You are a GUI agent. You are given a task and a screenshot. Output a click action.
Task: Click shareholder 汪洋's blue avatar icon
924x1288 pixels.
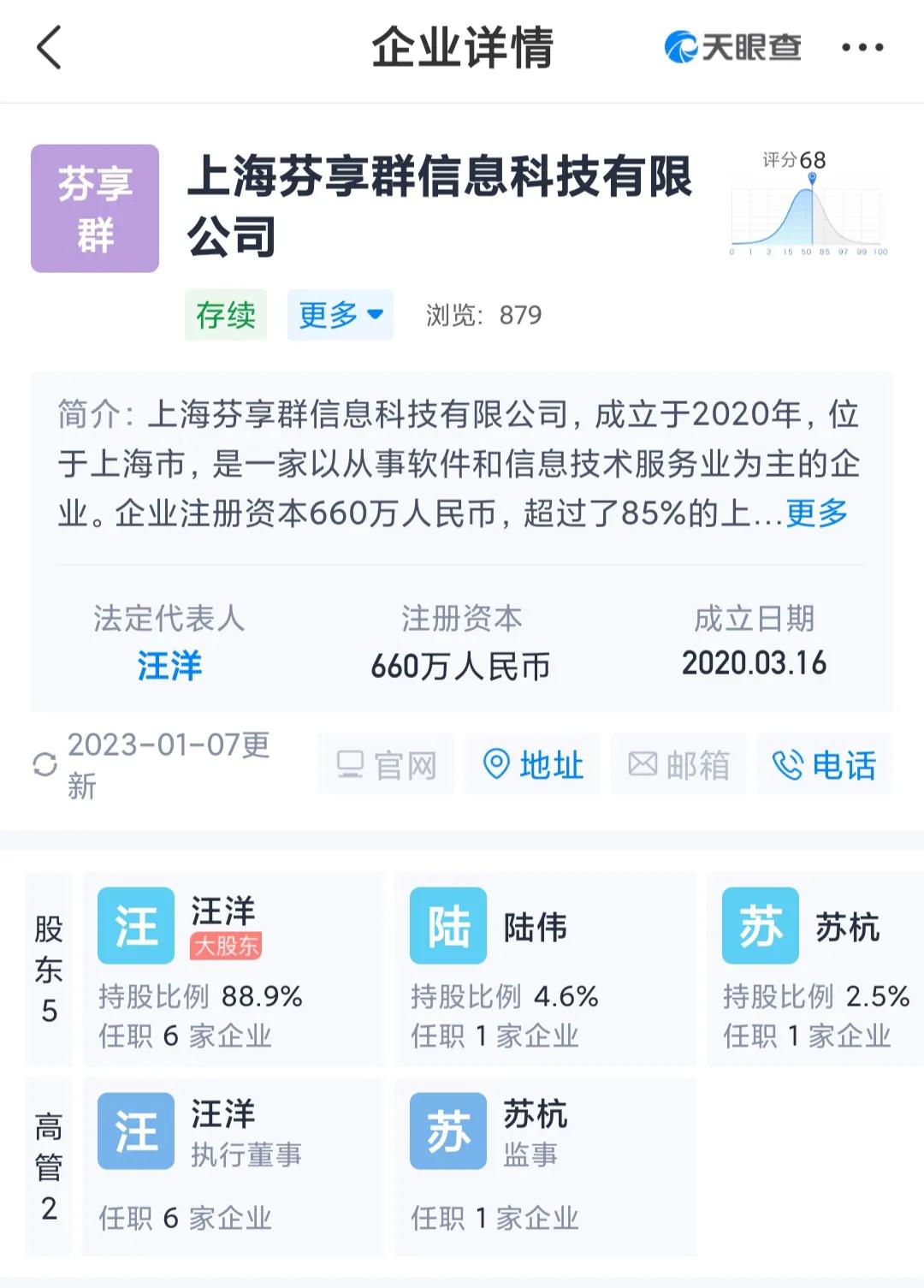coord(135,926)
